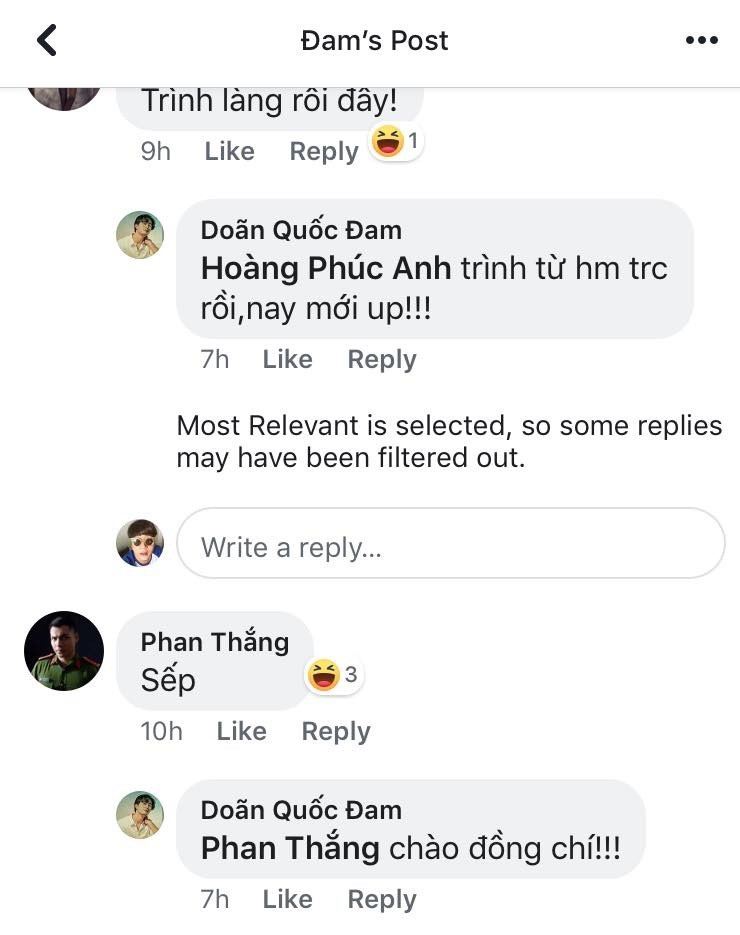
Task: Open Hoàng Phúc Anh's tagged profile
Action: click(x=324, y=268)
